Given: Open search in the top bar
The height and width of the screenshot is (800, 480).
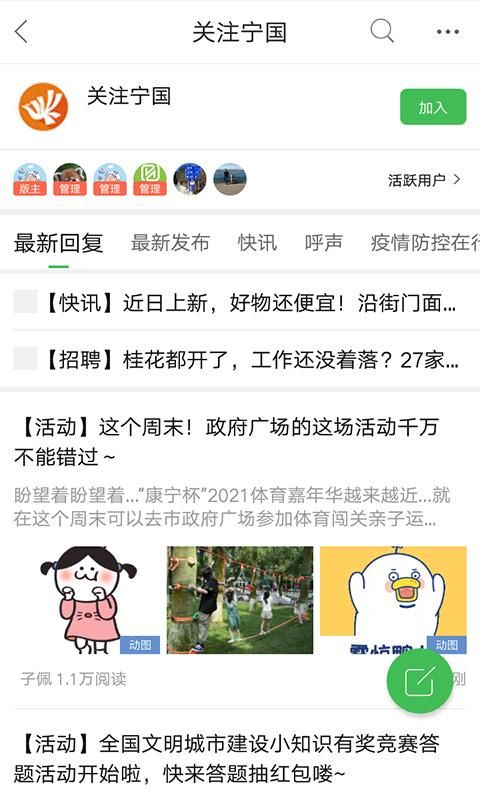Looking at the screenshot, I should pos(382,31).
